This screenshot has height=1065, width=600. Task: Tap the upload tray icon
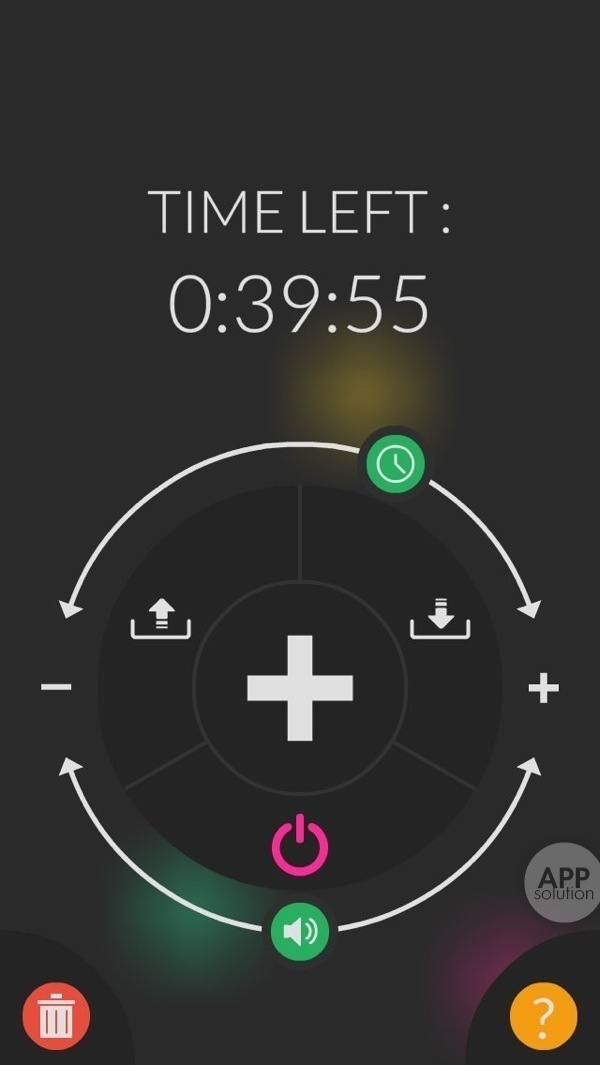161,620
